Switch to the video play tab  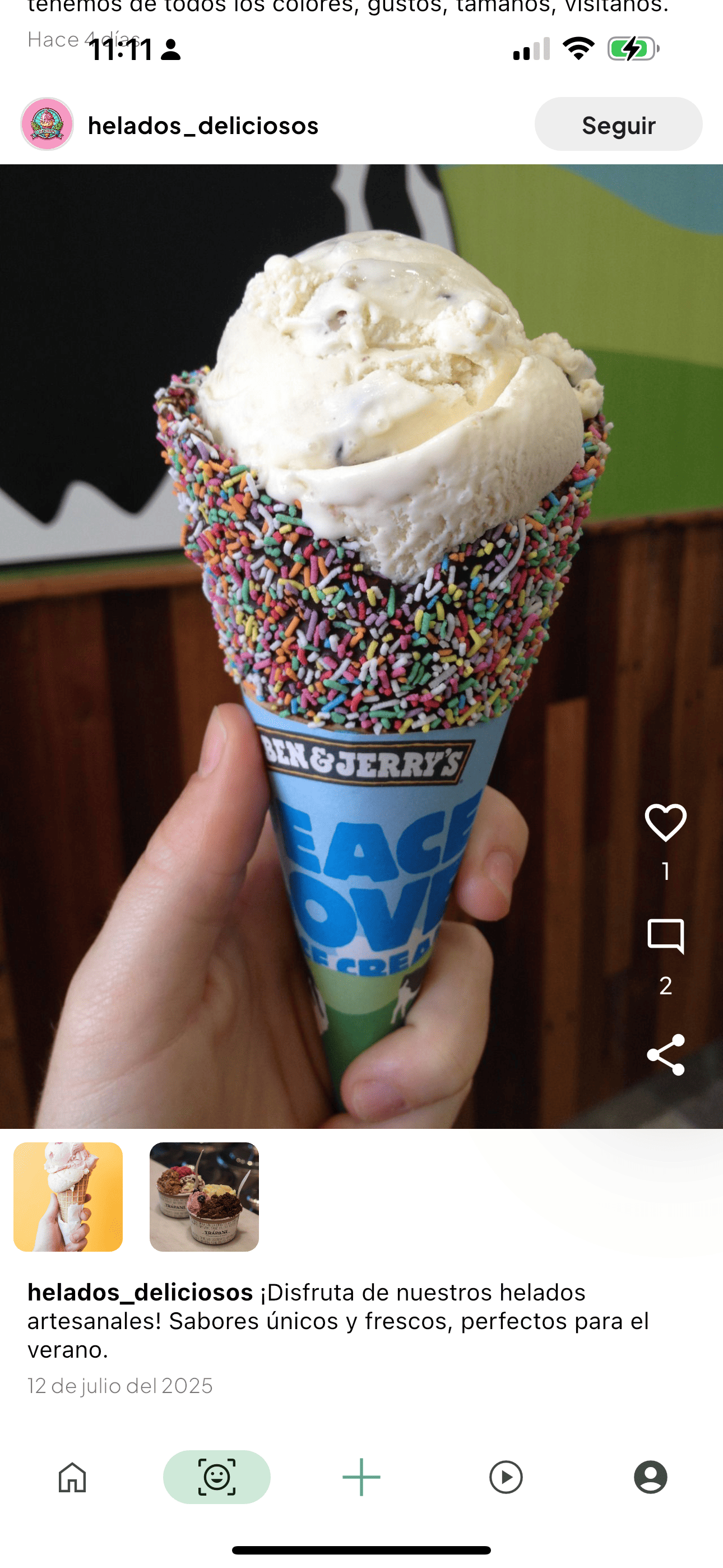(x=506, y=1477)
